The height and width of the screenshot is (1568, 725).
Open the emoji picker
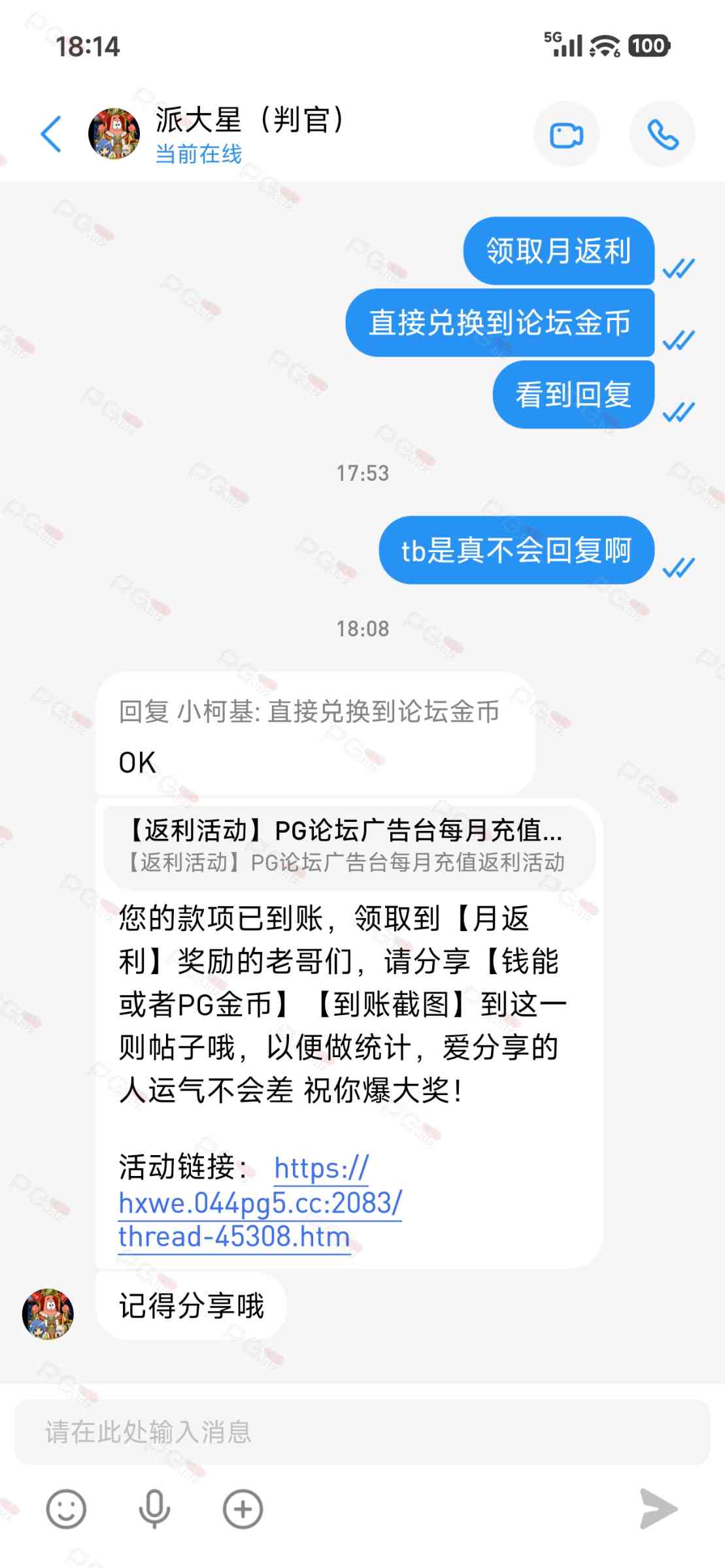tap(66, 1509)
